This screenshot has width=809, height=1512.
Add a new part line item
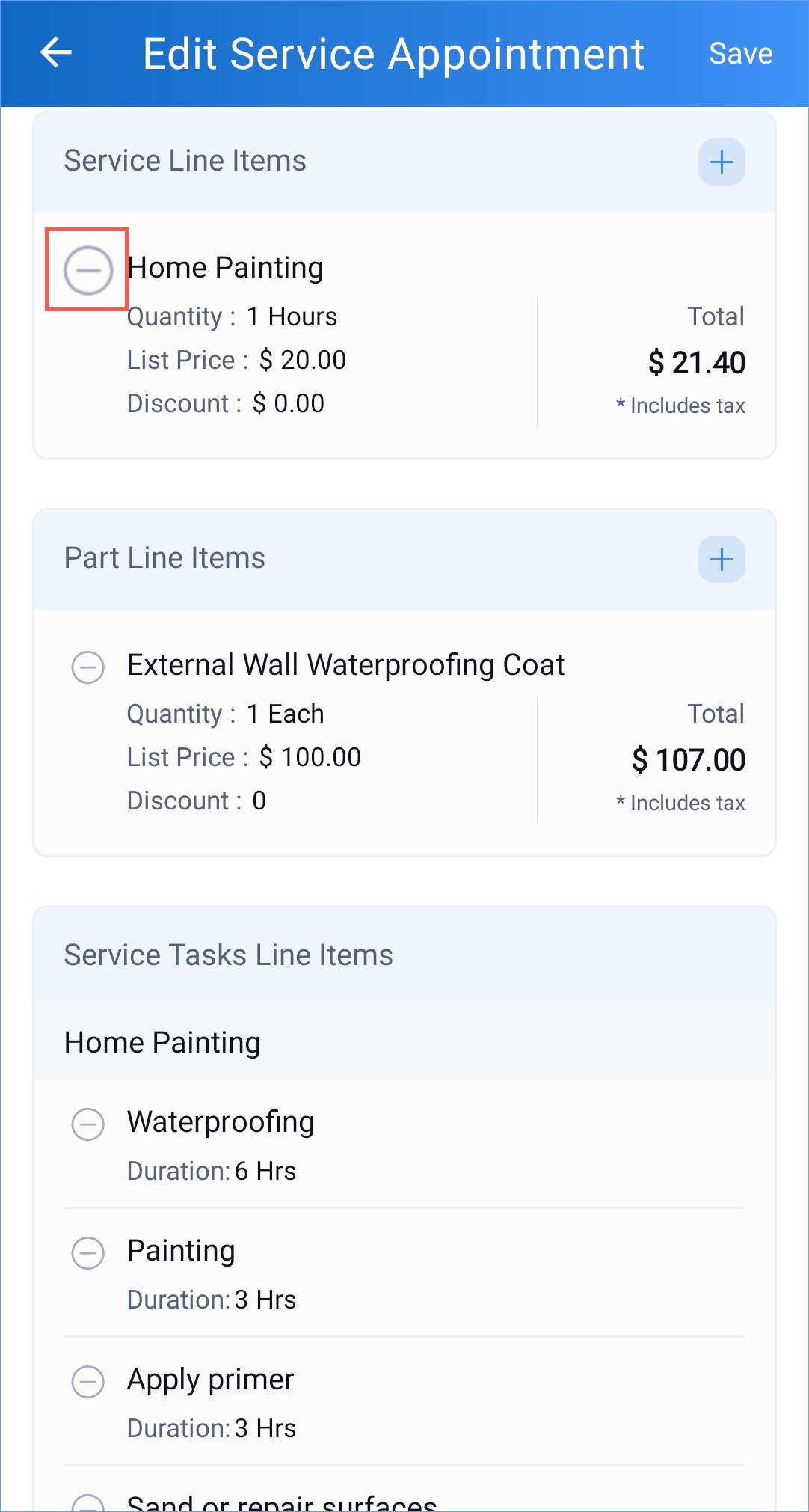[722, 559]
